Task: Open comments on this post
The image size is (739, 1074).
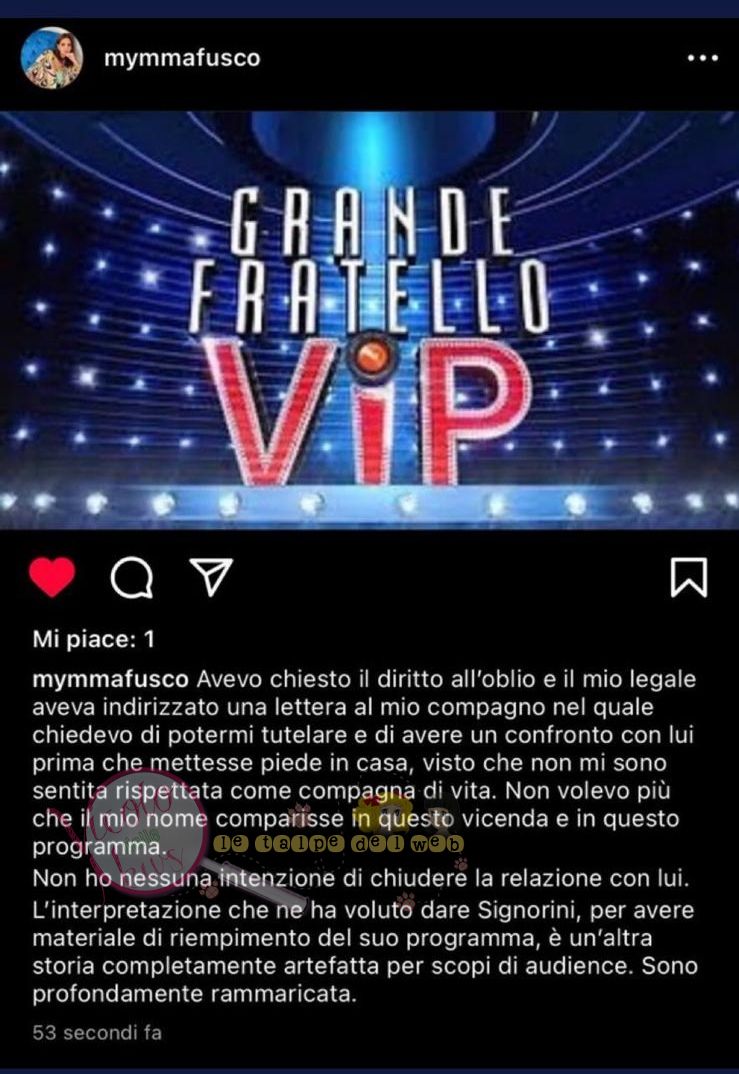Action: (x=131, y=577)
